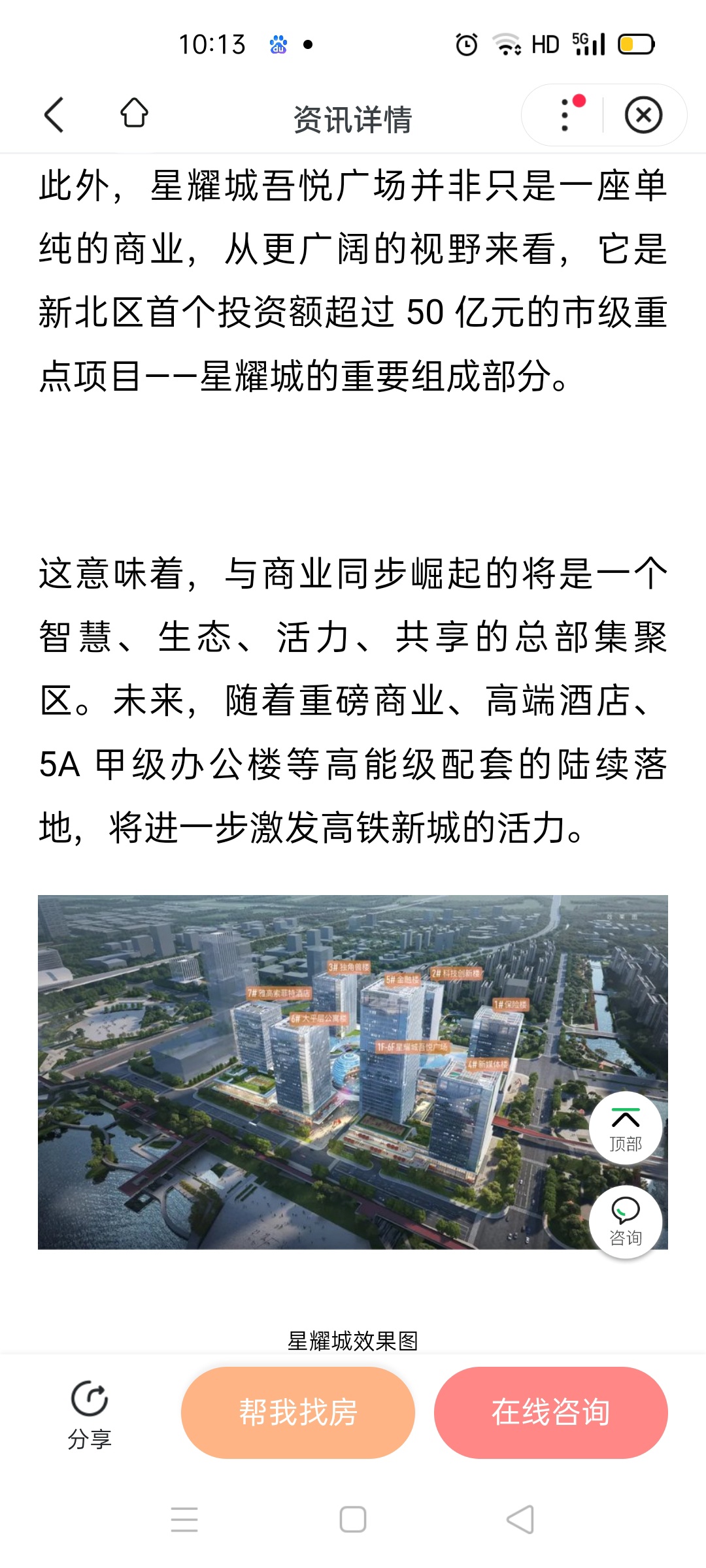The image size is (706, 1568).
Task: Close the mini program with the X button
Action: (x=643, y=115)
